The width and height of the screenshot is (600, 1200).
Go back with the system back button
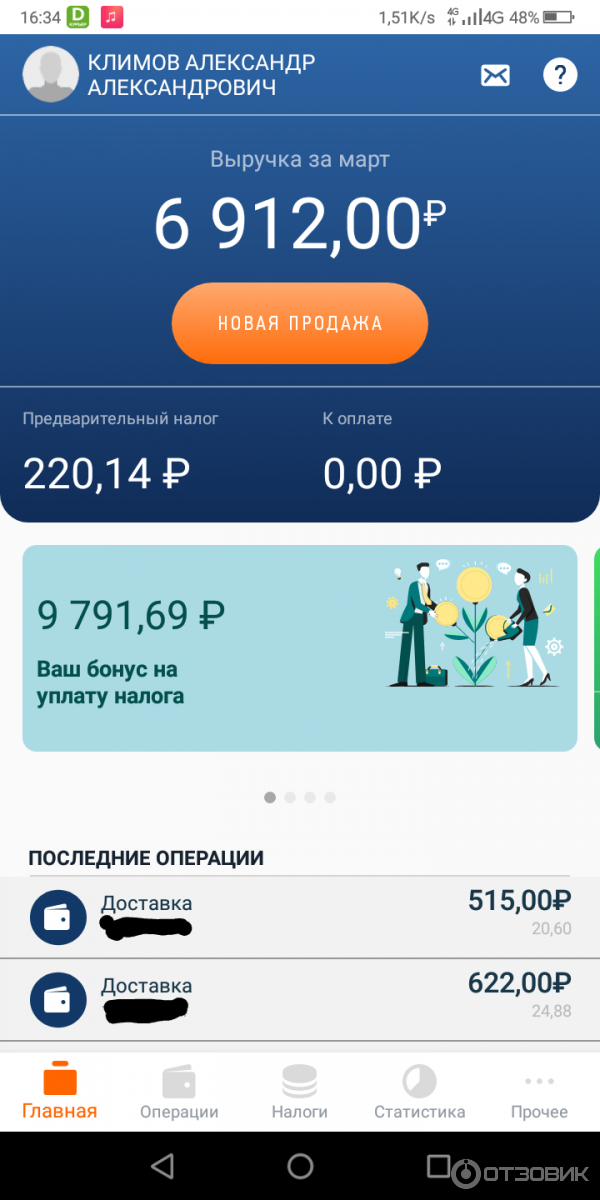pyautogui.click(x=162, y=1166)
